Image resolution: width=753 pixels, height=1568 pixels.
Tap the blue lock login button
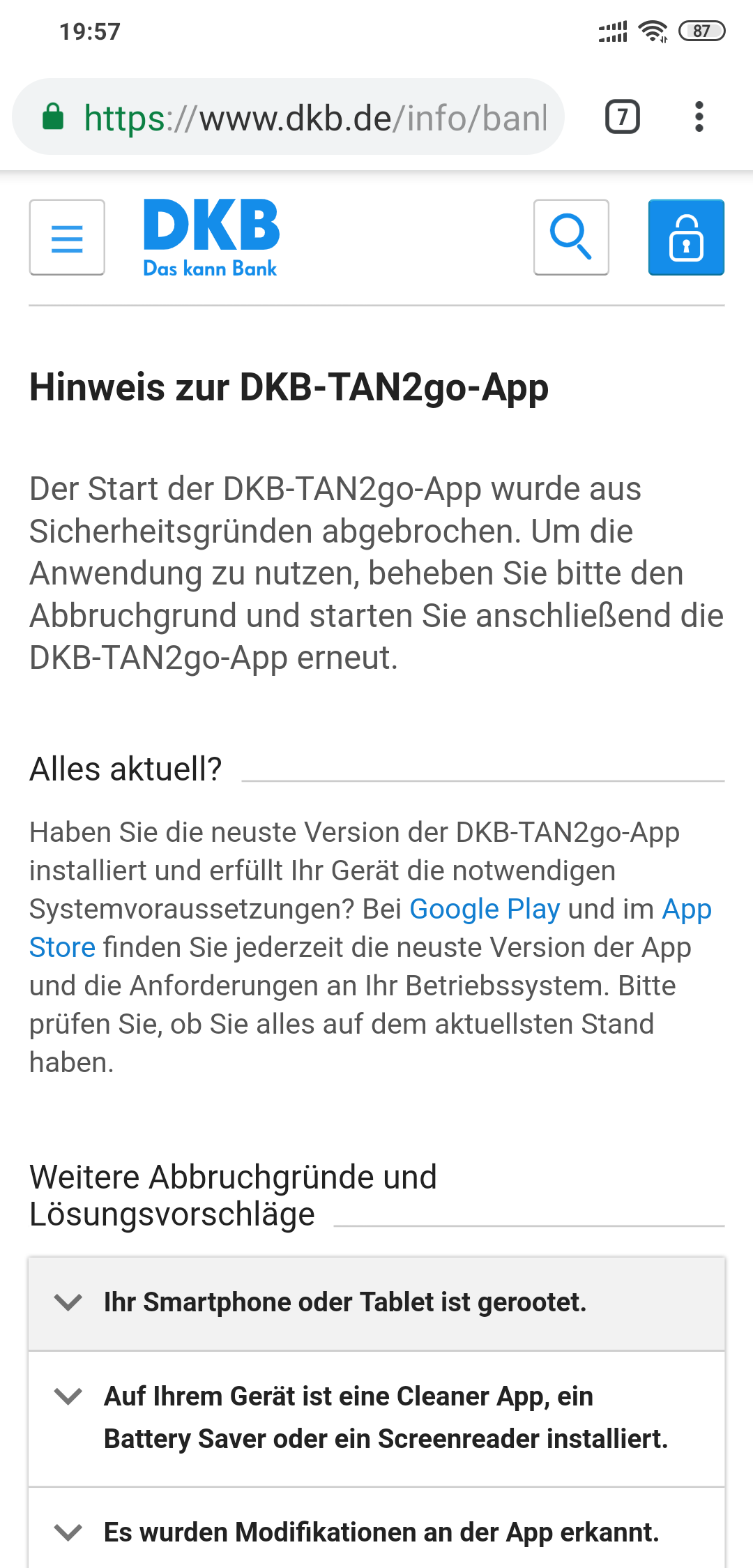[x=686, y=238]
